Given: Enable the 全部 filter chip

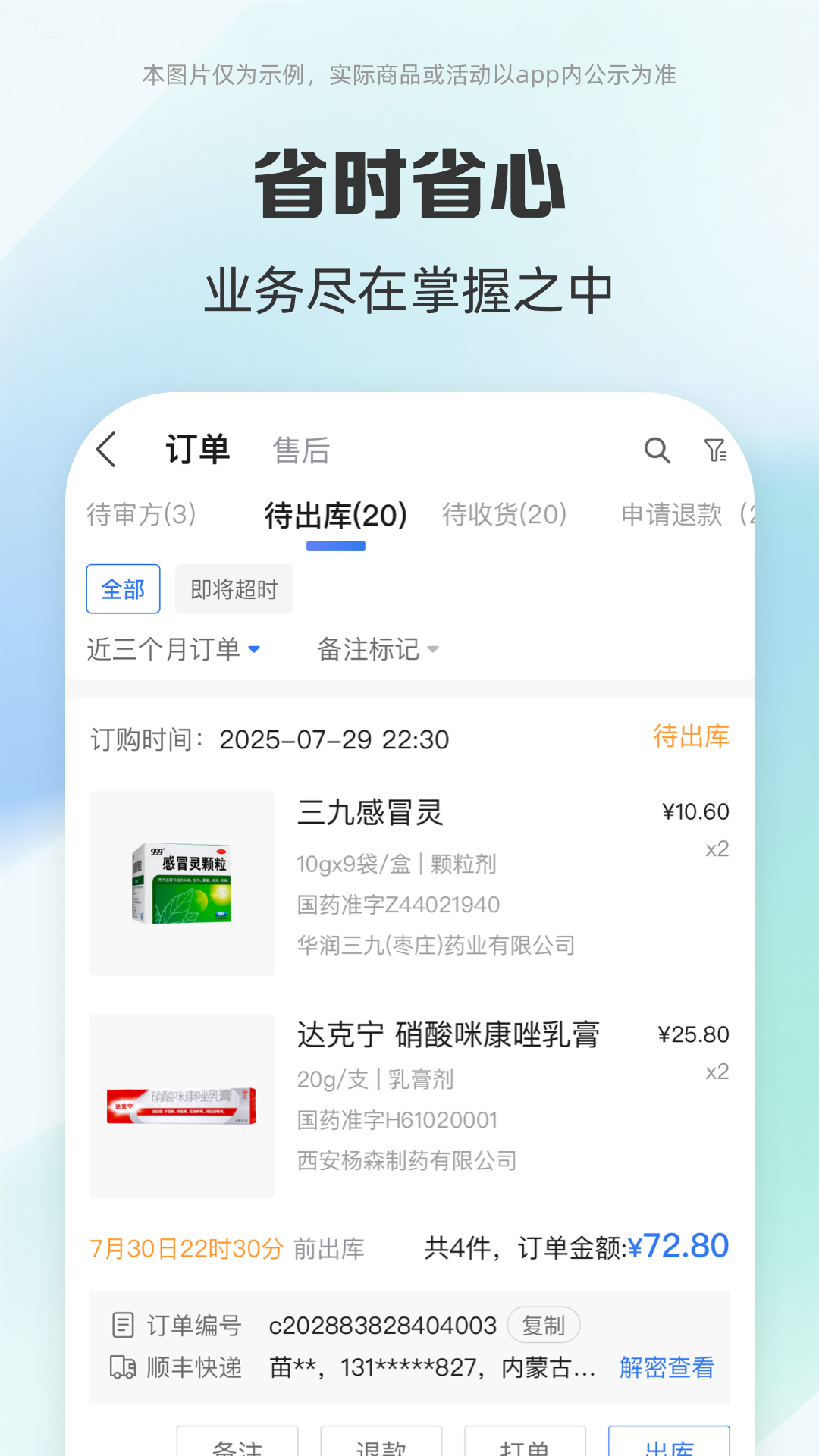Looking at the screenshot, I should [123, 588].
